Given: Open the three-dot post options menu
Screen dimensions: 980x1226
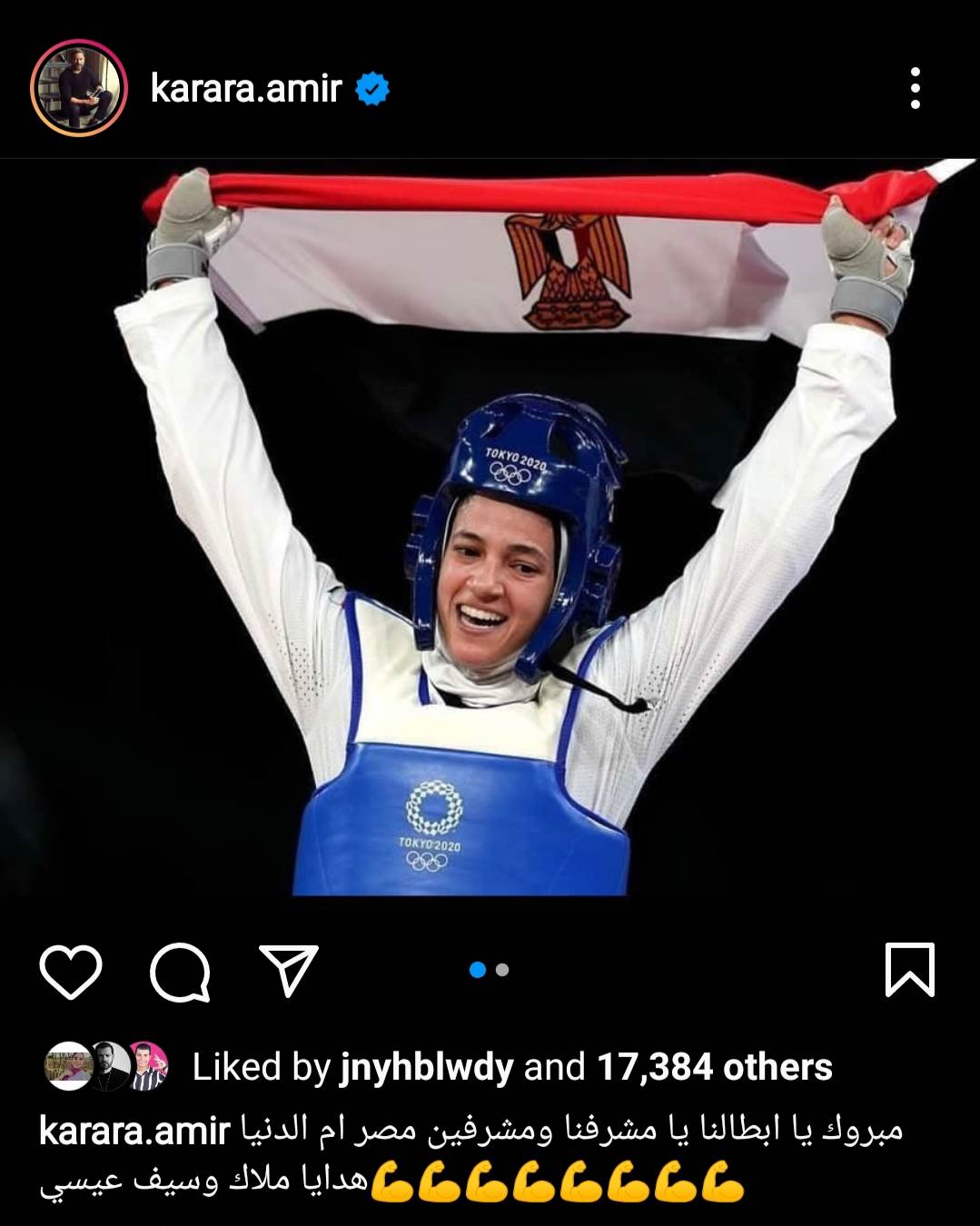Looking at the screenshot, I should click(x=915, y=89).
